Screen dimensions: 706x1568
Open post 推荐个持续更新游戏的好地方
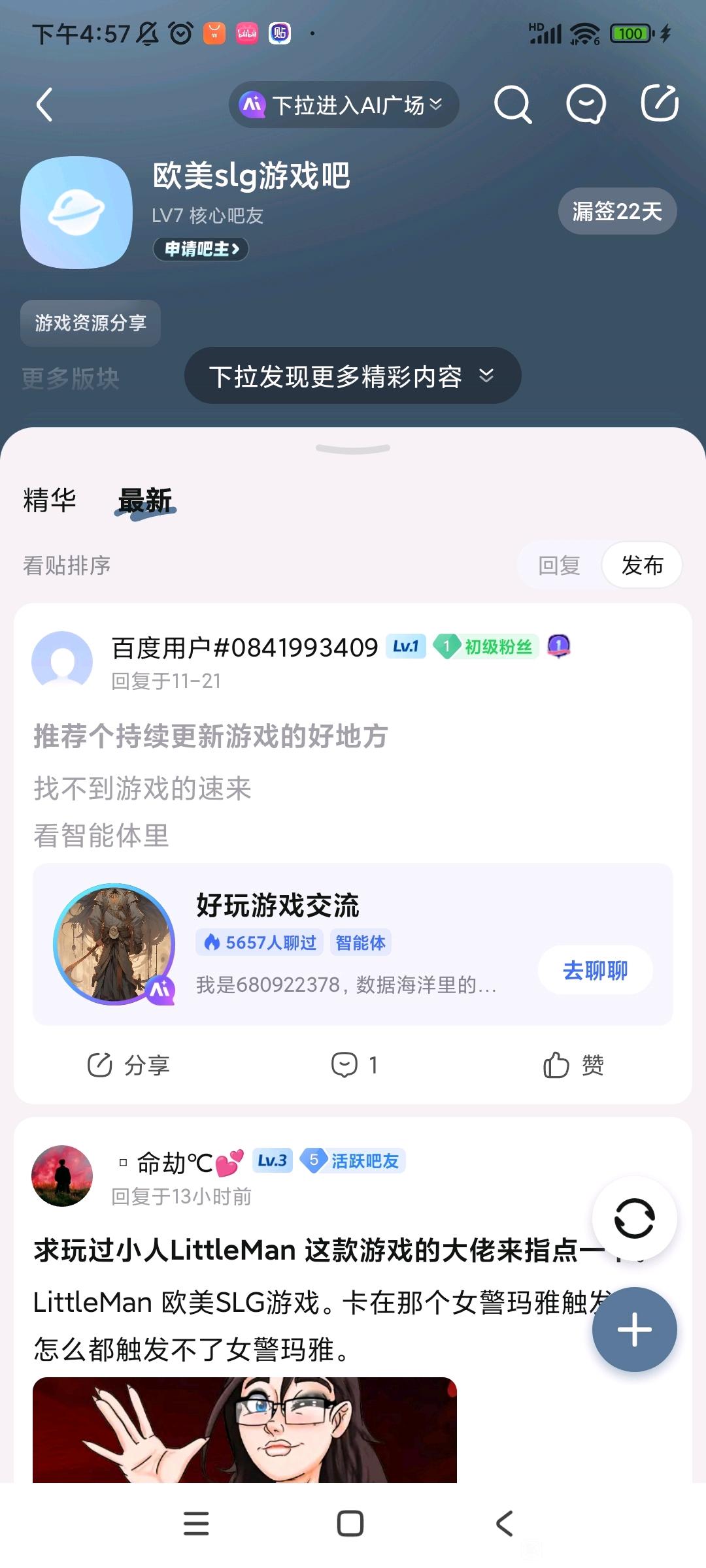(x=210, y=736)
